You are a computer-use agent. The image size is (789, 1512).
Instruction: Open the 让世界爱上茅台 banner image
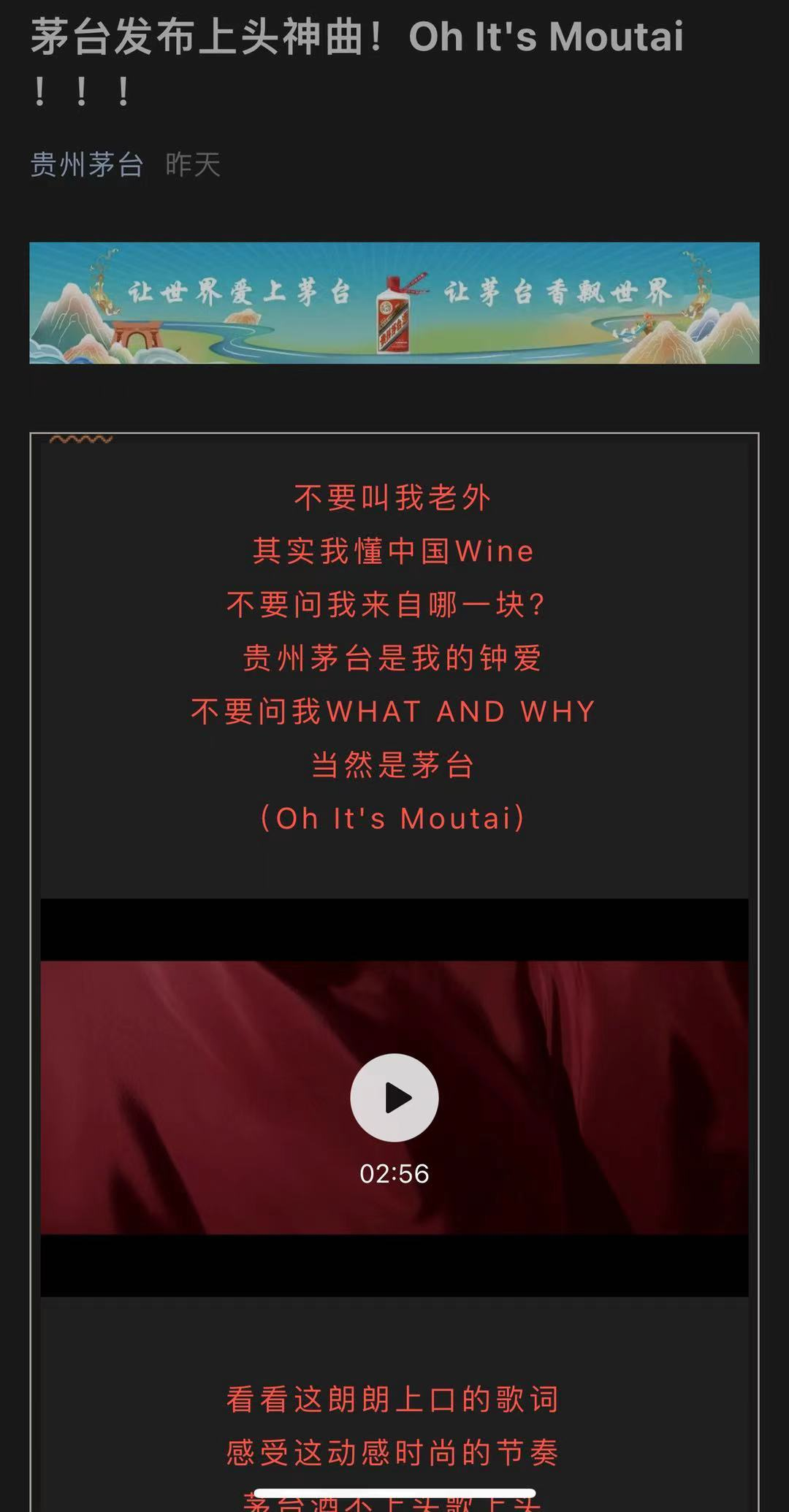[394, 302]
